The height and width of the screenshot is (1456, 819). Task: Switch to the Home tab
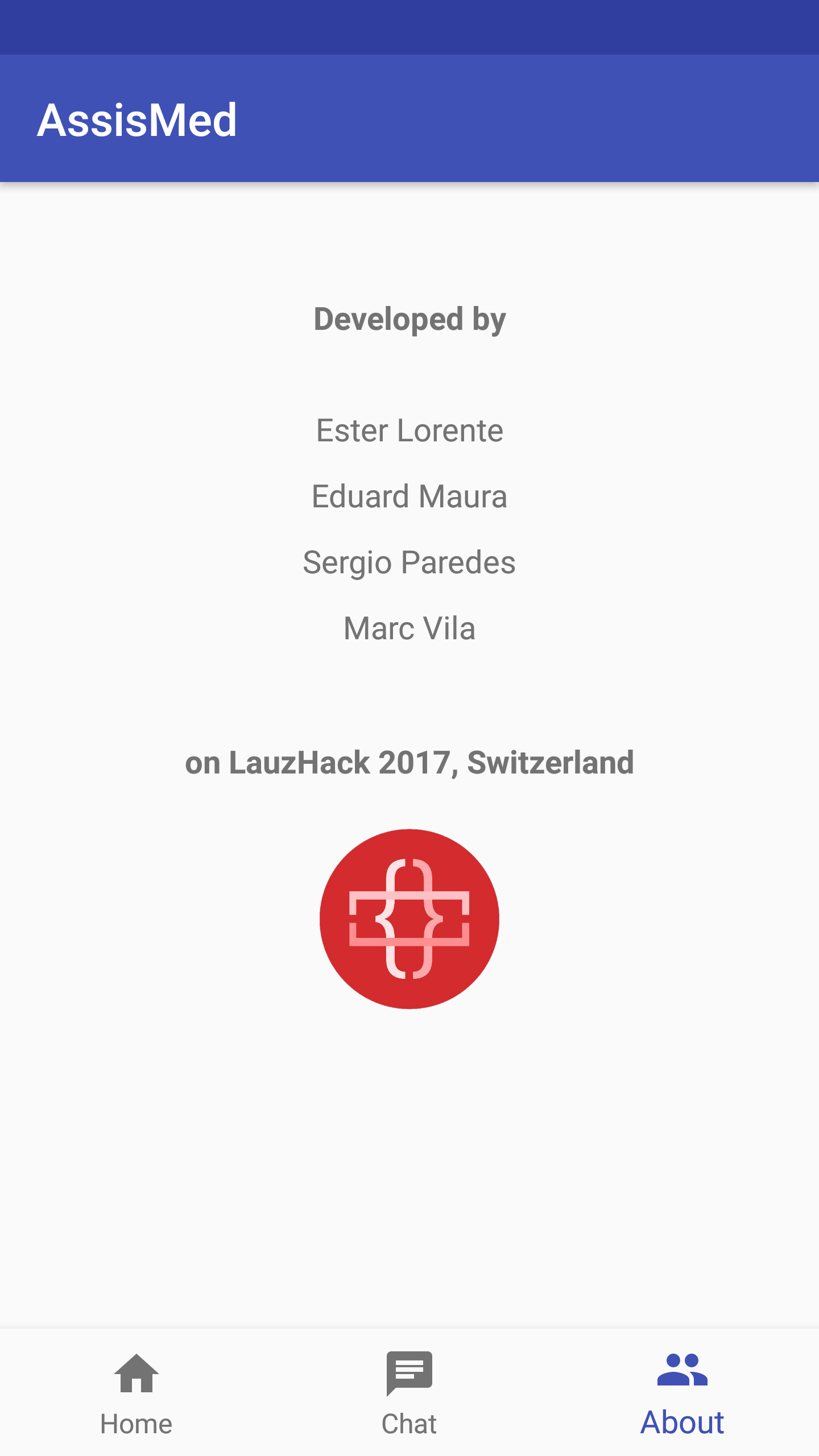coord(136,1392)
